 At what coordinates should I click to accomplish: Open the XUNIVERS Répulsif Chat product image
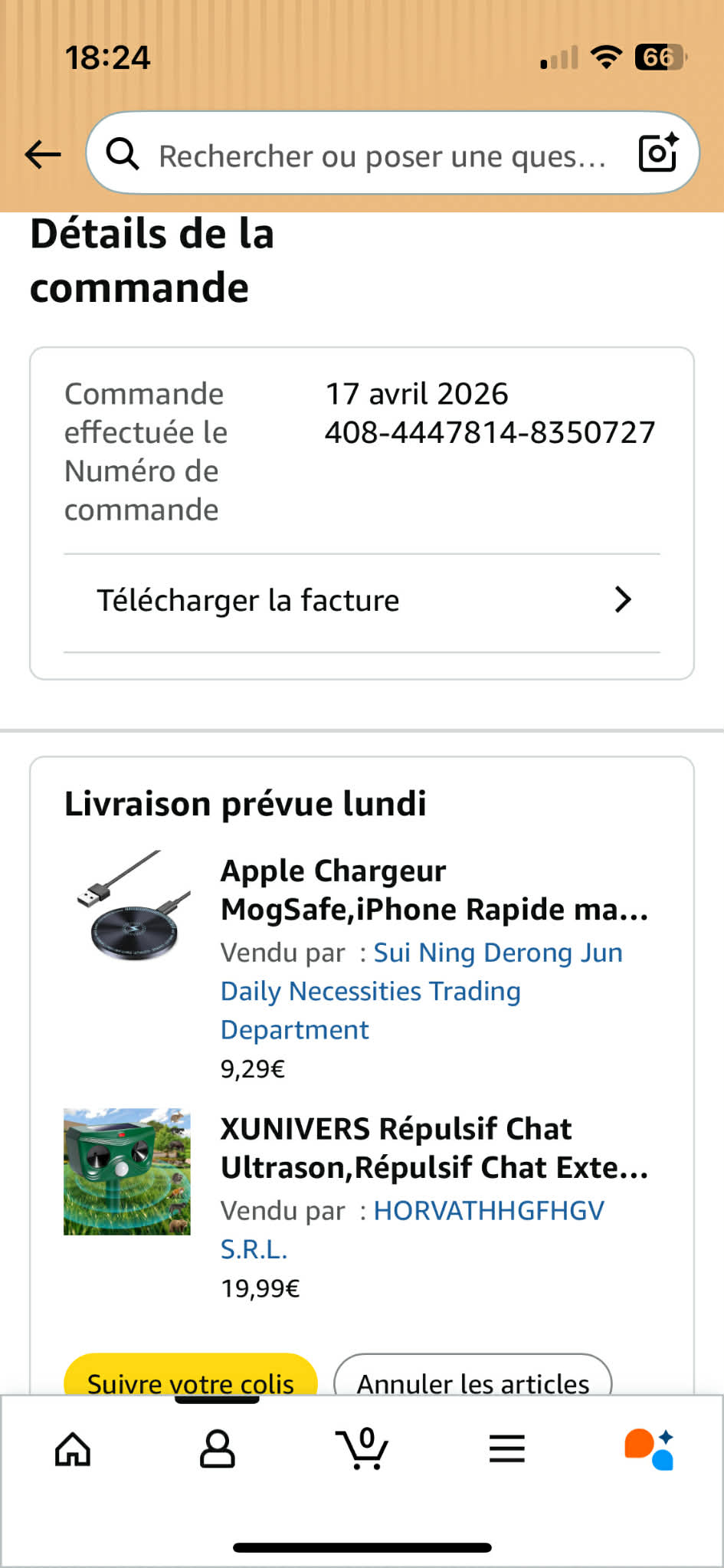[127, 1171]
